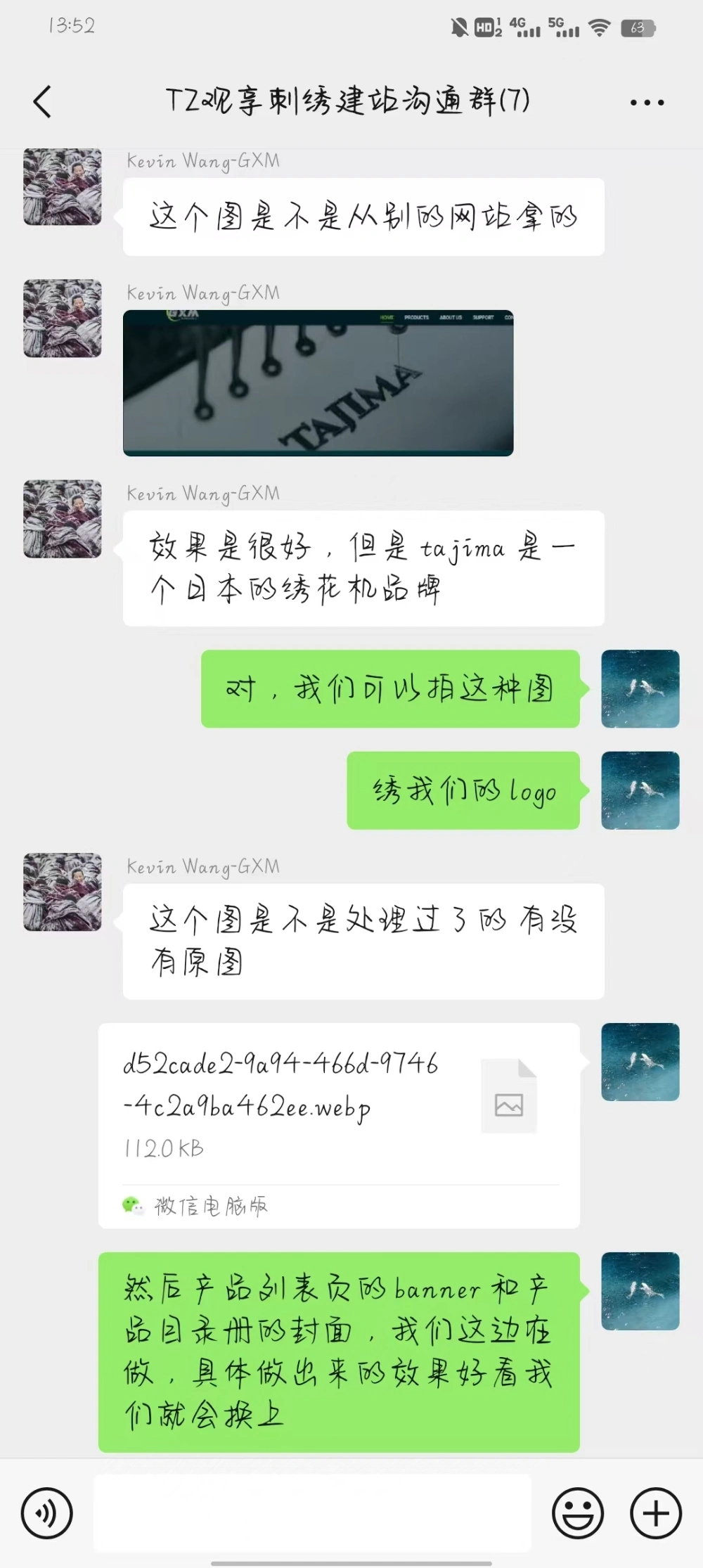Tap the 微信电脑版 source label

(211, 1204)
